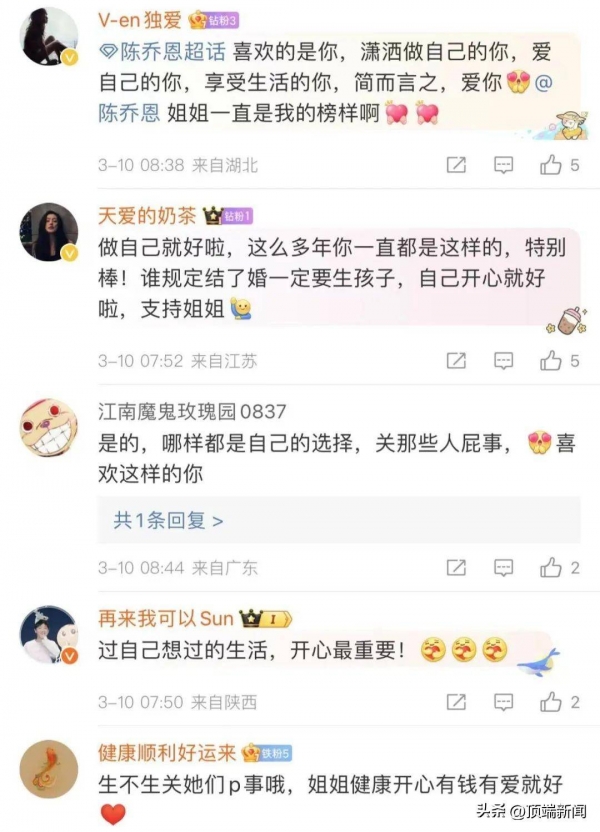Viewport: 600px width, 832px height.
Task: Reply to V-en独爱's comment
Action: [x=504, y=165]
